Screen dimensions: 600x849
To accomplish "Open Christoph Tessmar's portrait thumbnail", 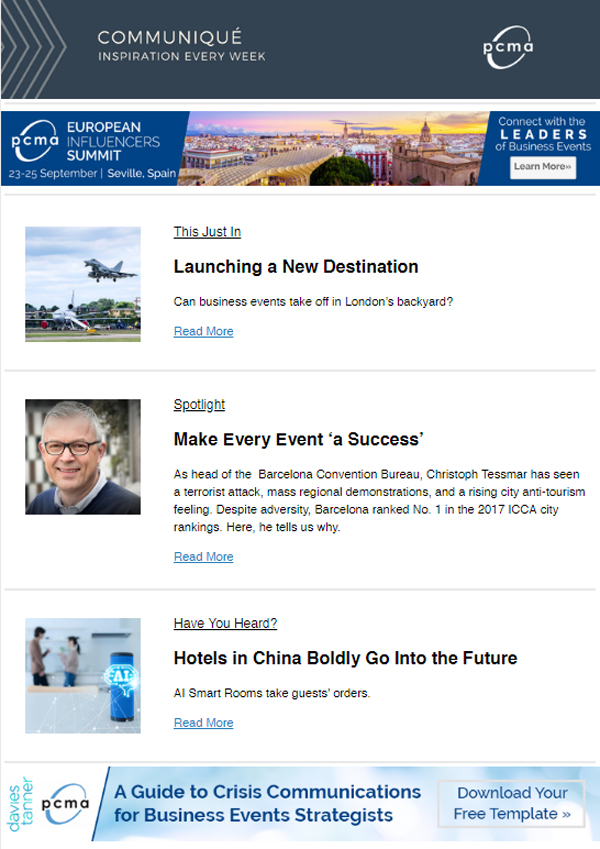I will [83, 457].
